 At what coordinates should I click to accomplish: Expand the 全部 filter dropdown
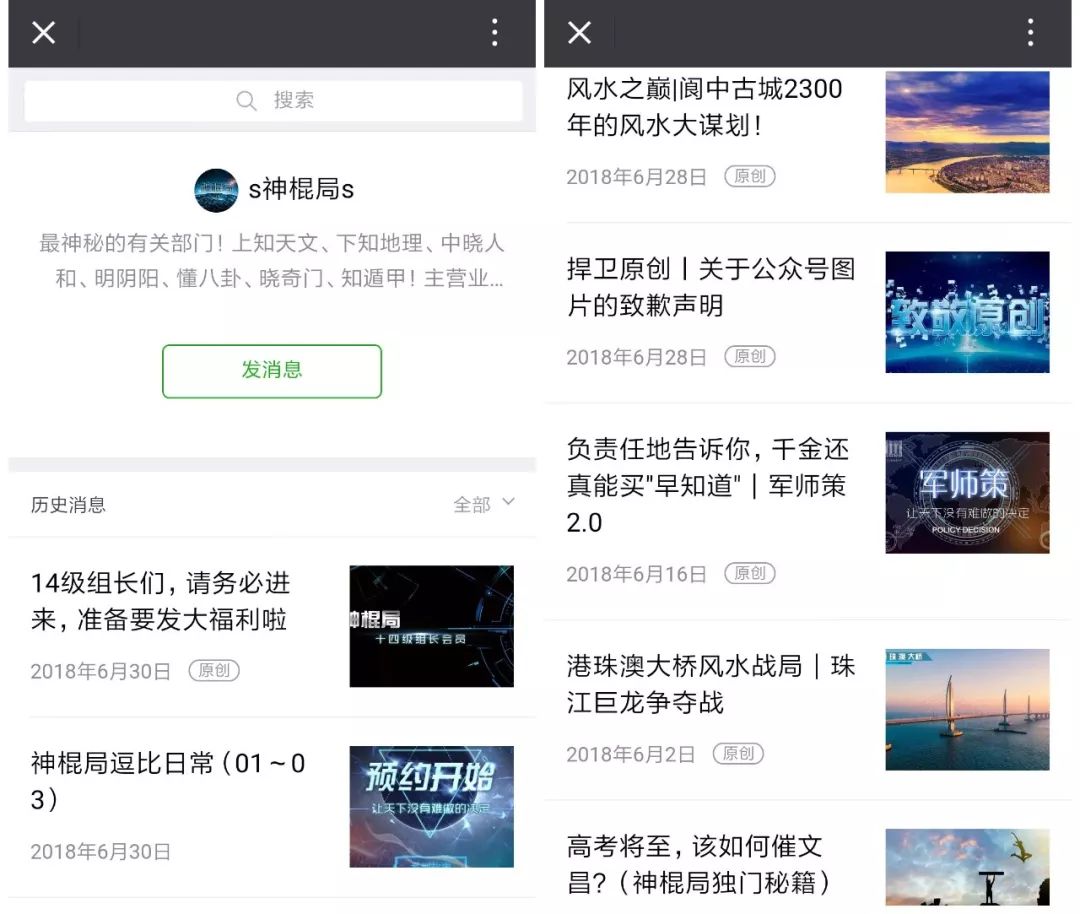484,504
